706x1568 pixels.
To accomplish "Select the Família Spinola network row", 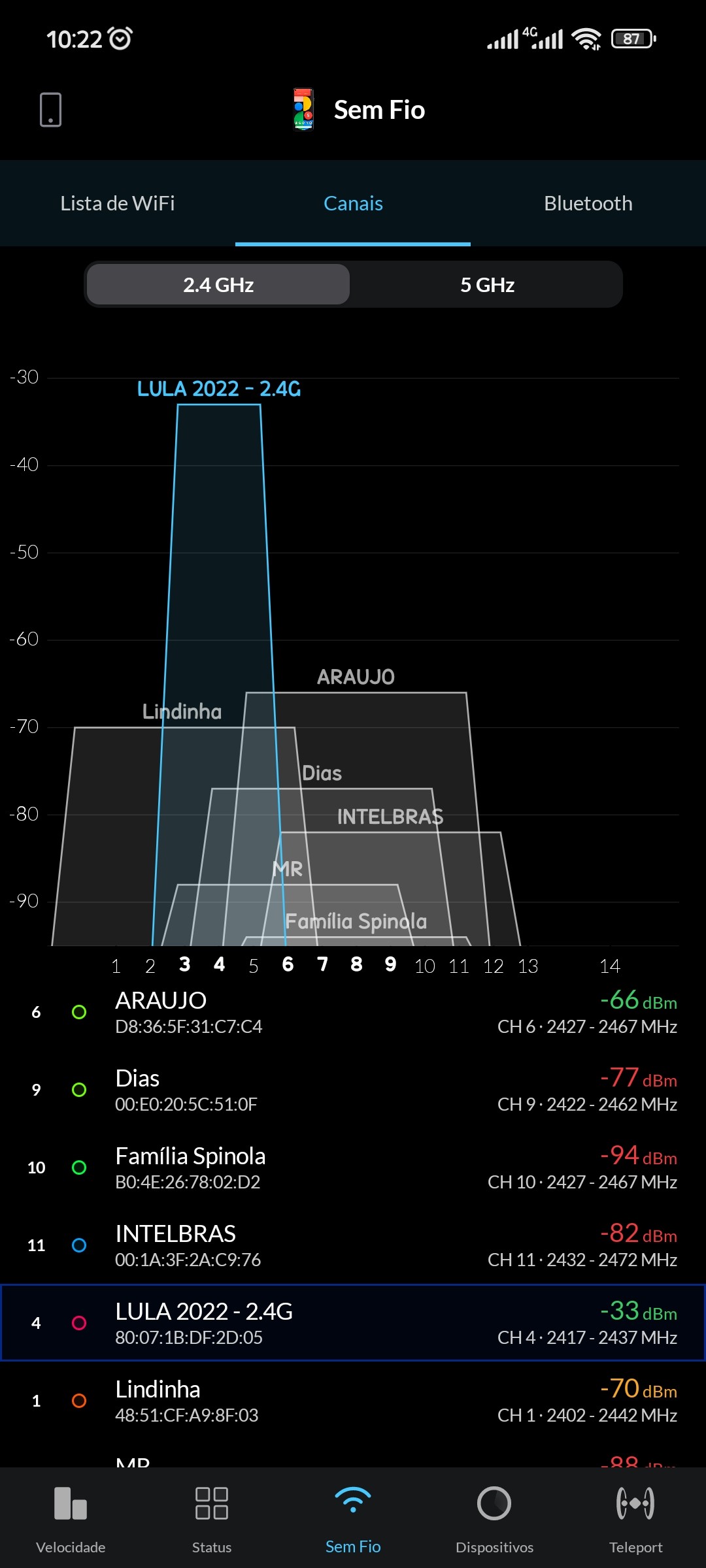I will 353,1168.
